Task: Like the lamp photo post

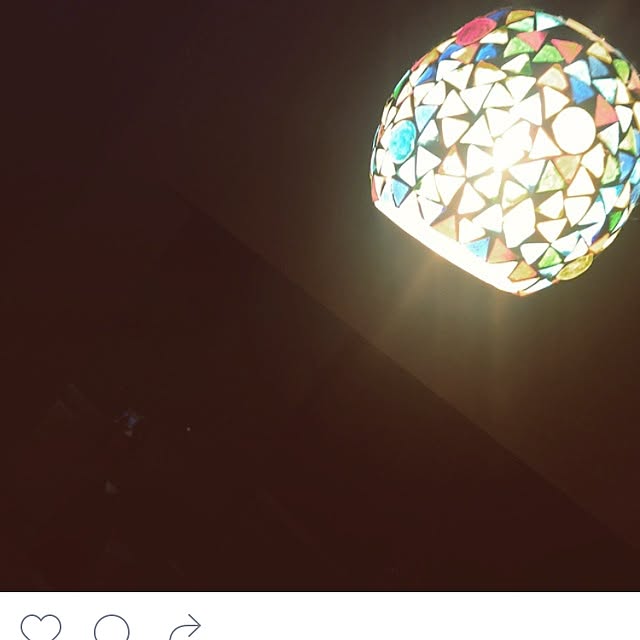Action: point(41,628)
